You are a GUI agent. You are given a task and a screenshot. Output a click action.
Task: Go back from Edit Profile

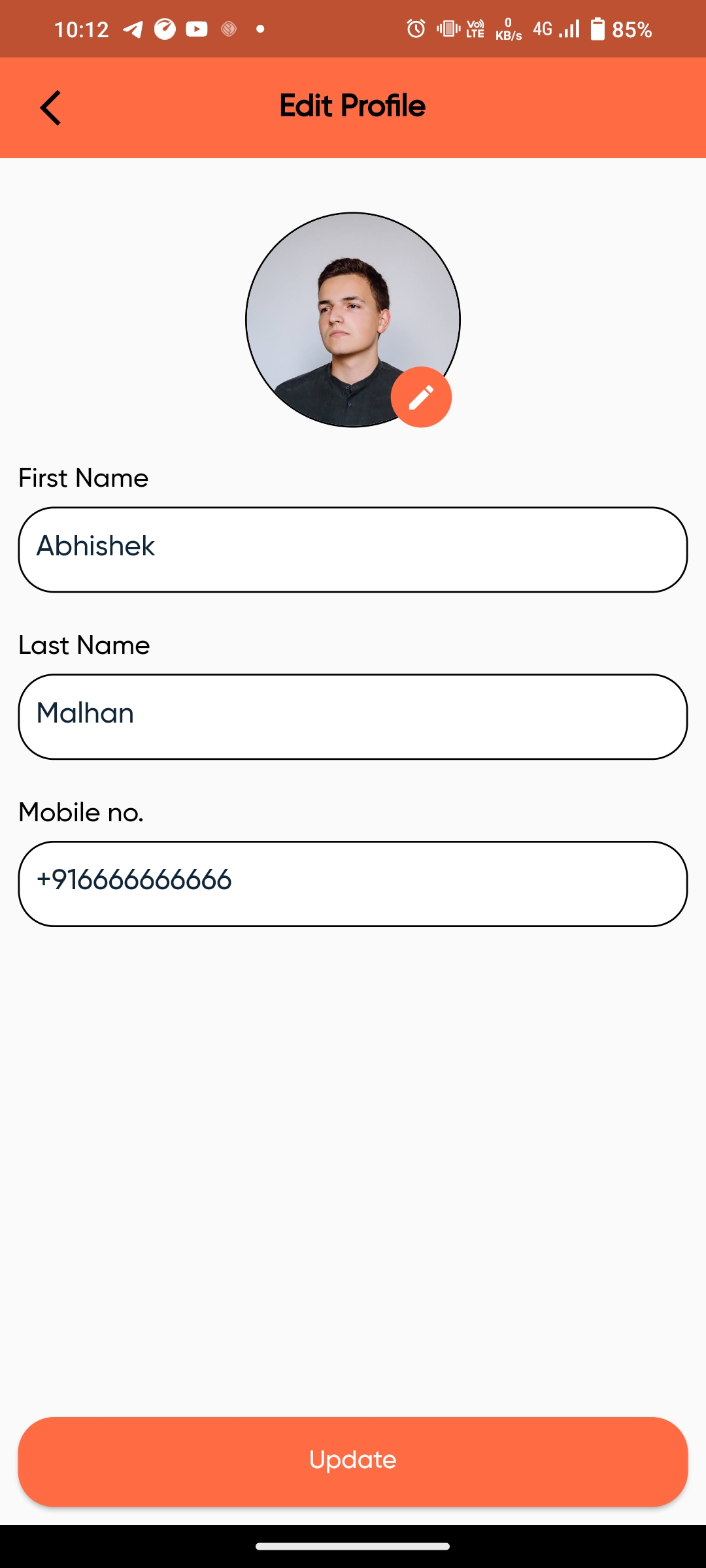50,108
